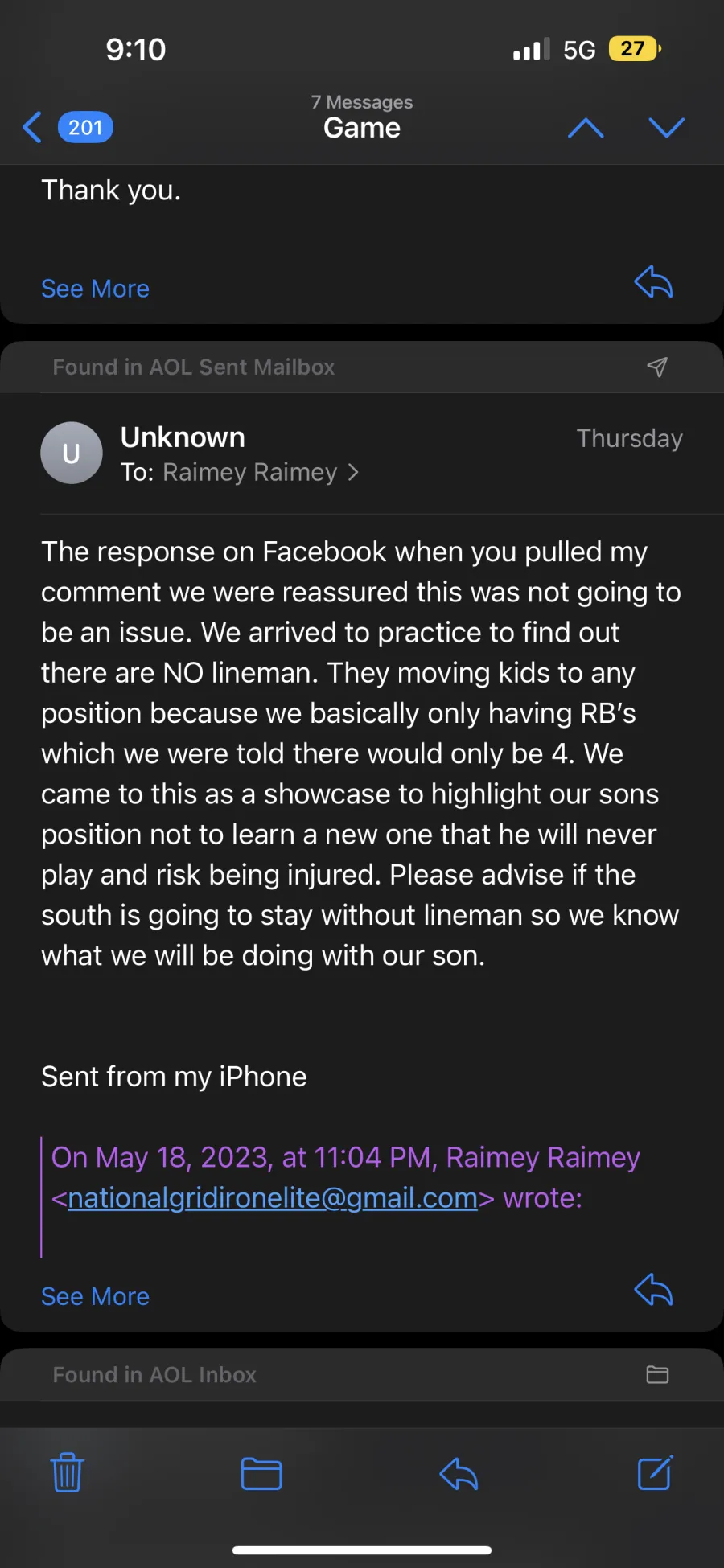Jump to the next message arrow
Viewport: 724px width, 1568px height.
666,127
